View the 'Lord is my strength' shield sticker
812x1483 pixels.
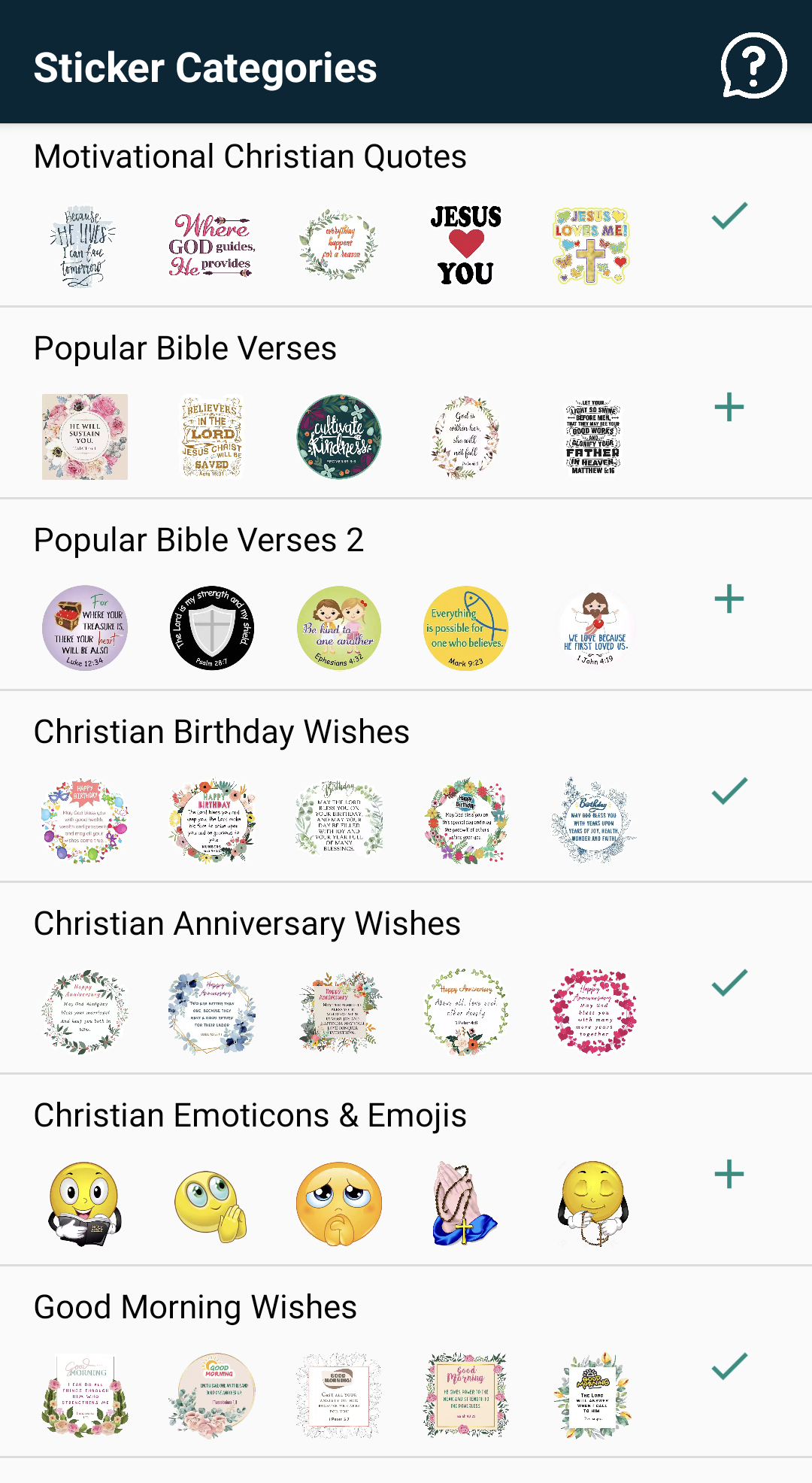(212, 628)
